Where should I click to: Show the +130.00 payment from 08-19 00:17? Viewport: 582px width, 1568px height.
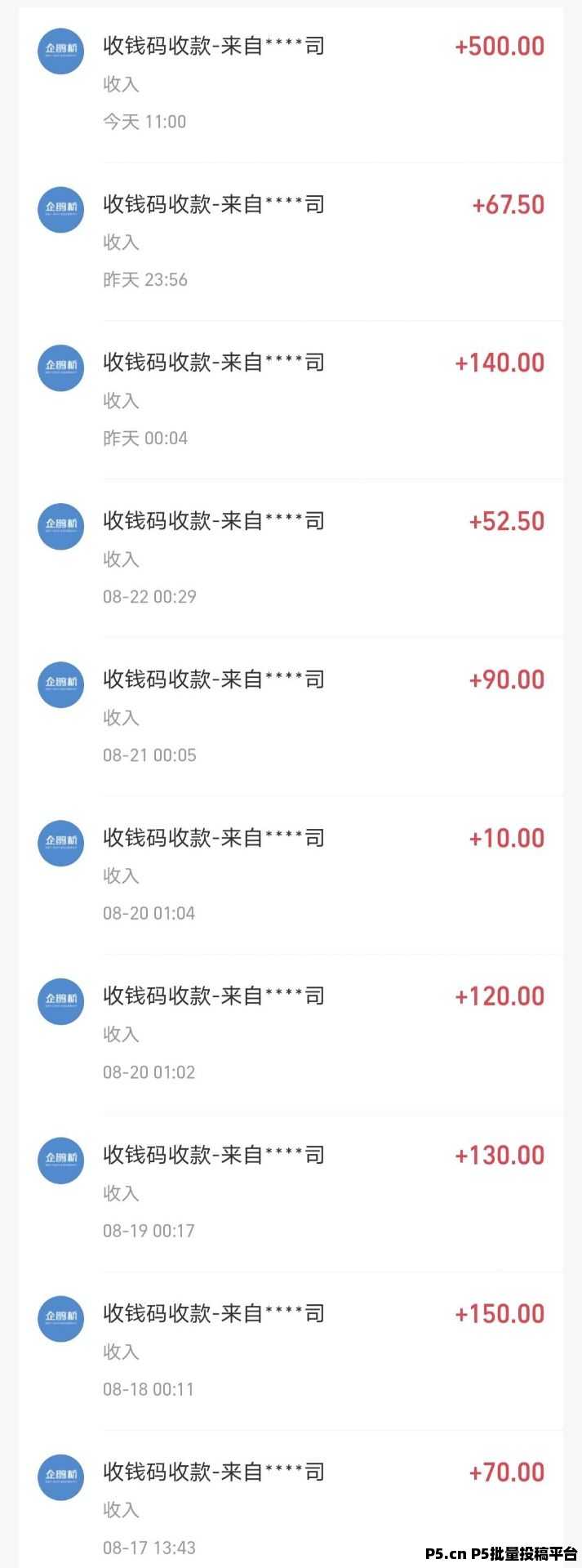point(291,1192)
